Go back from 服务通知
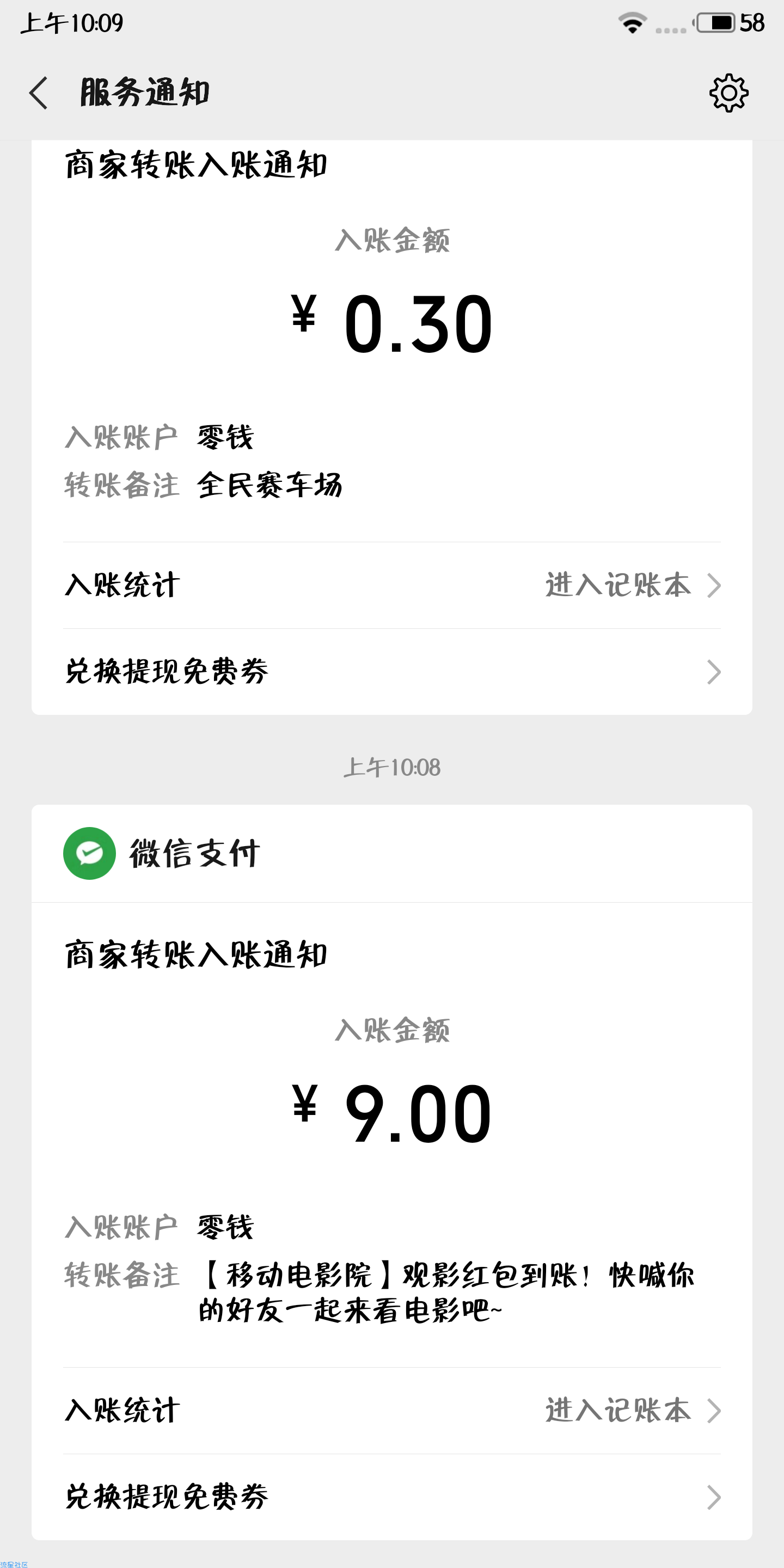The height and width of the screenshot is (1568, 784). [38, 93]
